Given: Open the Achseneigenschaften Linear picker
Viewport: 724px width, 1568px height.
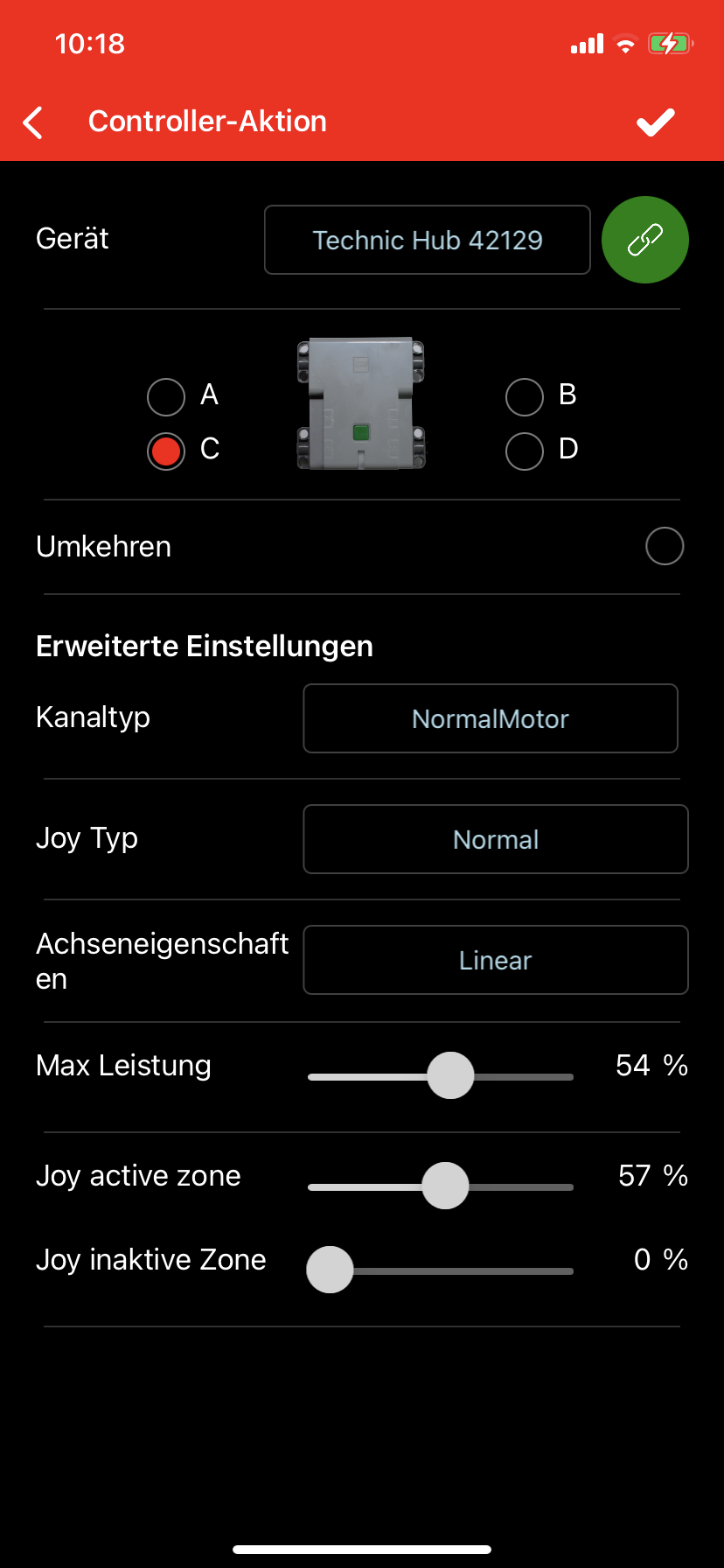Looking at the screenshot, I should (x=496, y=960).
